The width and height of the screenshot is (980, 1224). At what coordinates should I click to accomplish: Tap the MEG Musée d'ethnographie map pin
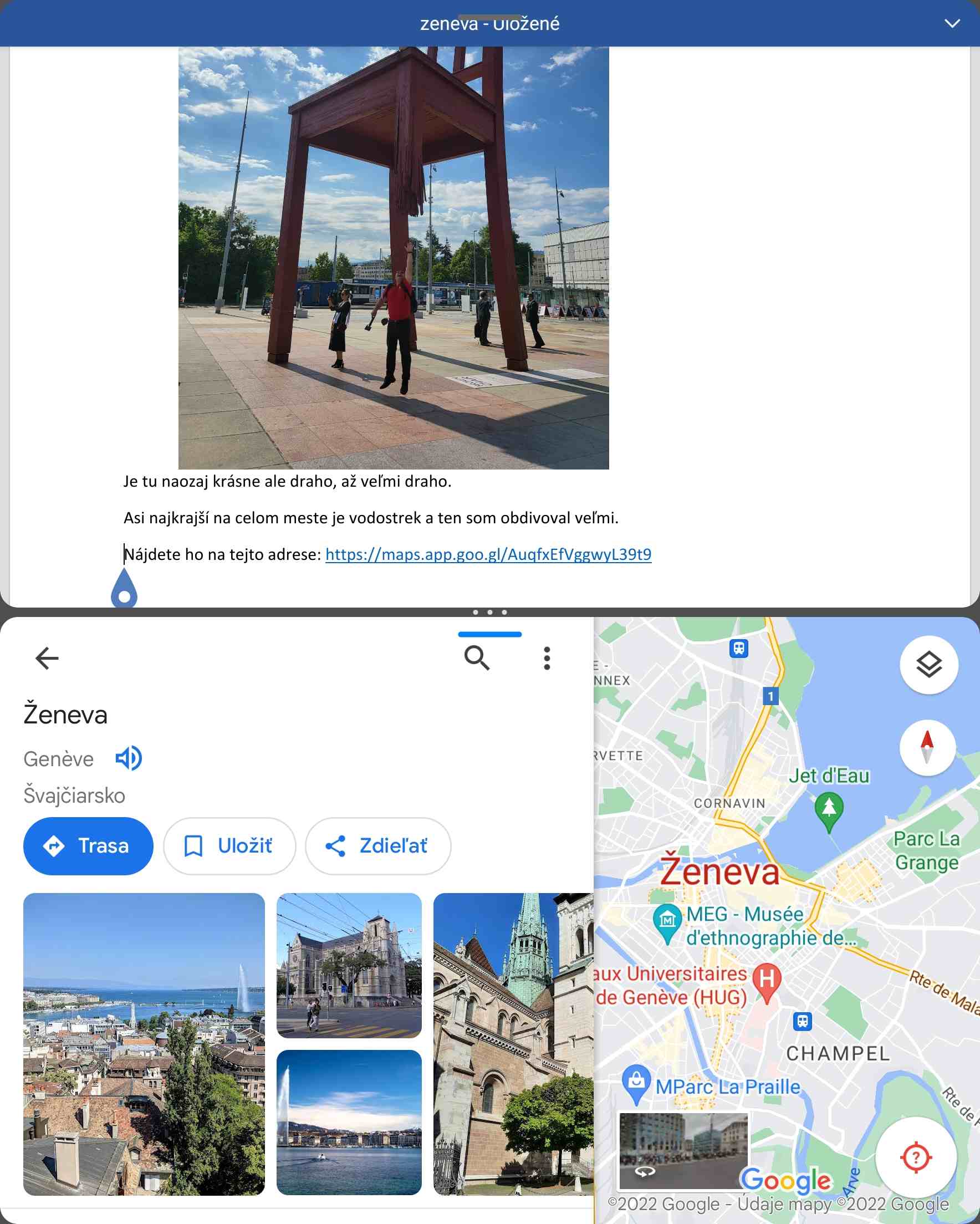(667, 920)
